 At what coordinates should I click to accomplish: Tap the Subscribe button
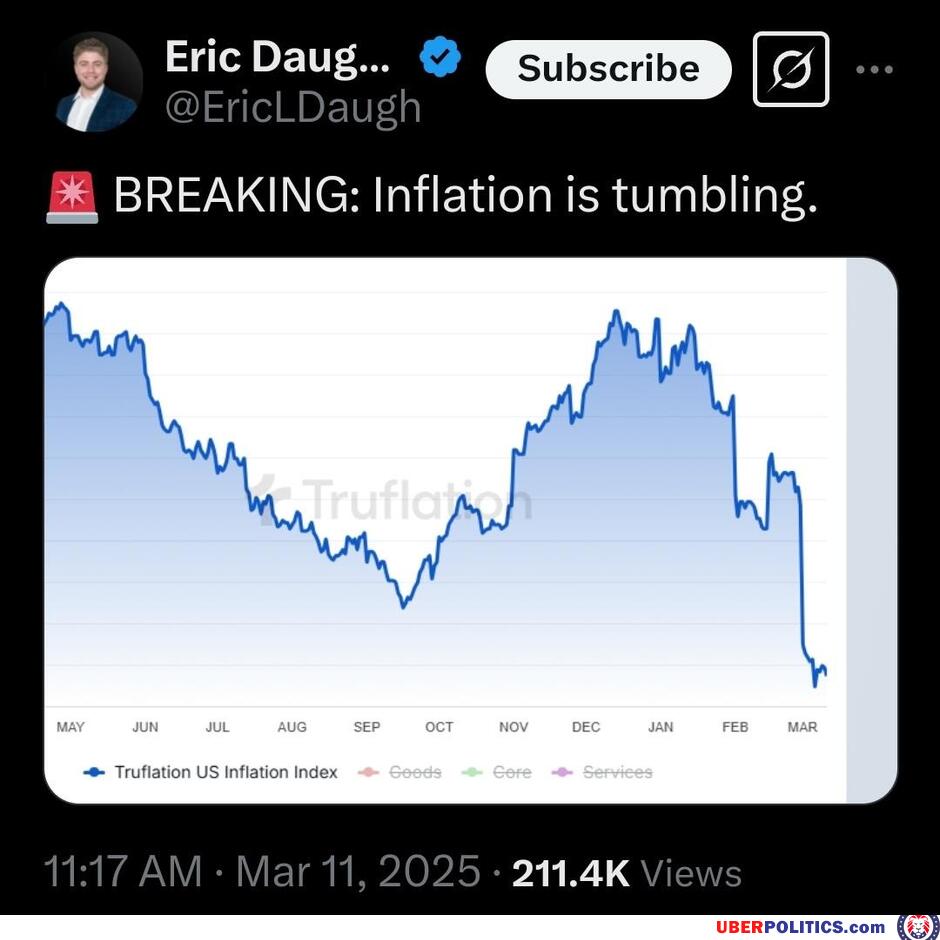(x=608, y=69)
